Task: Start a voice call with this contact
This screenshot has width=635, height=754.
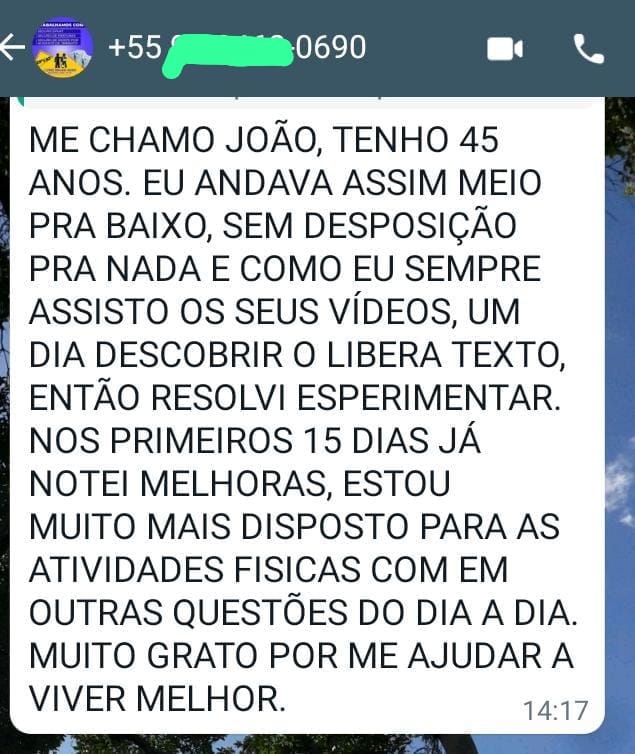Action: pyautogui.click(x=588, y=48)
